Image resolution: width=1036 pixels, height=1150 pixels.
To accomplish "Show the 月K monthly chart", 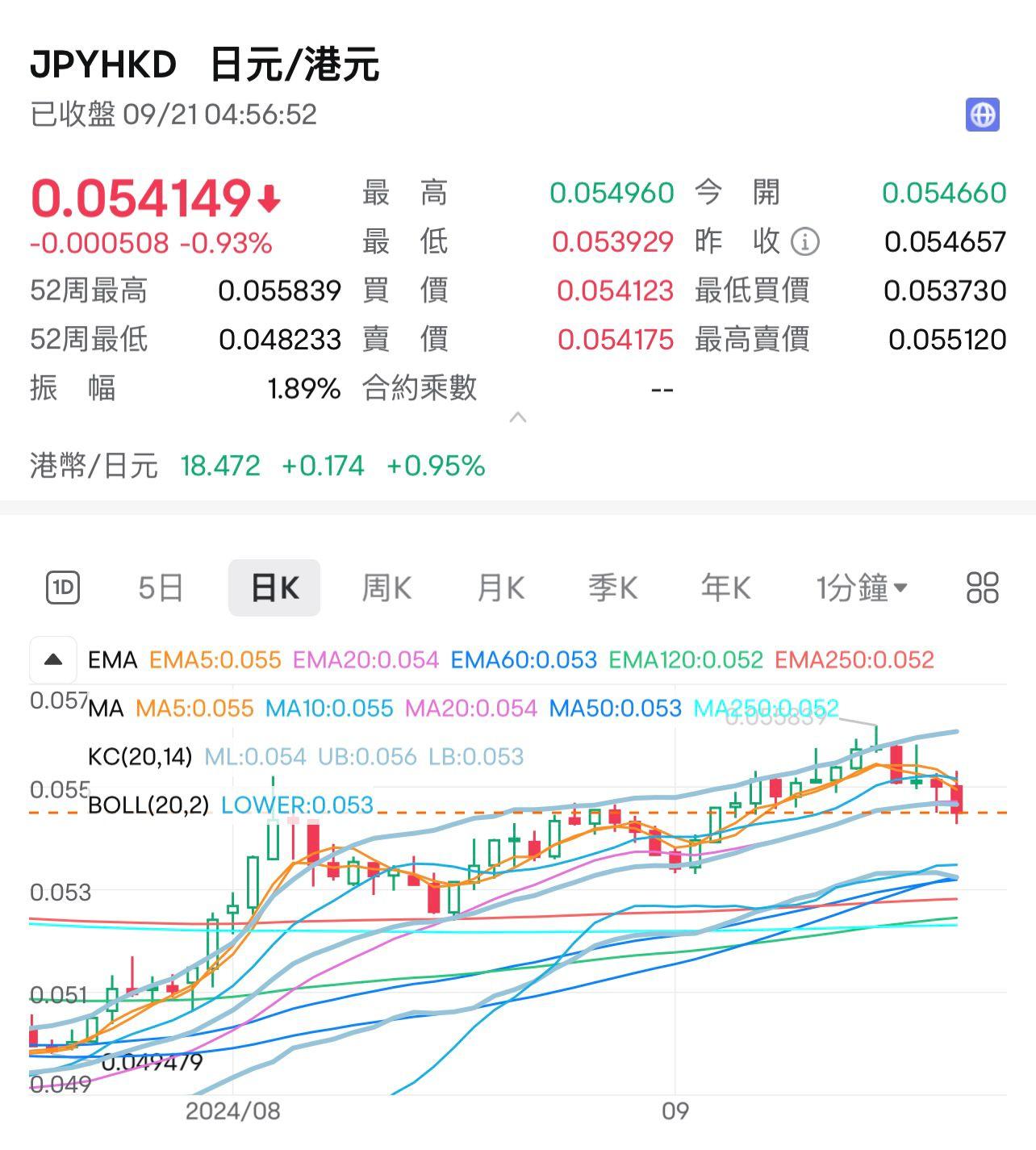I will (500, 588).
